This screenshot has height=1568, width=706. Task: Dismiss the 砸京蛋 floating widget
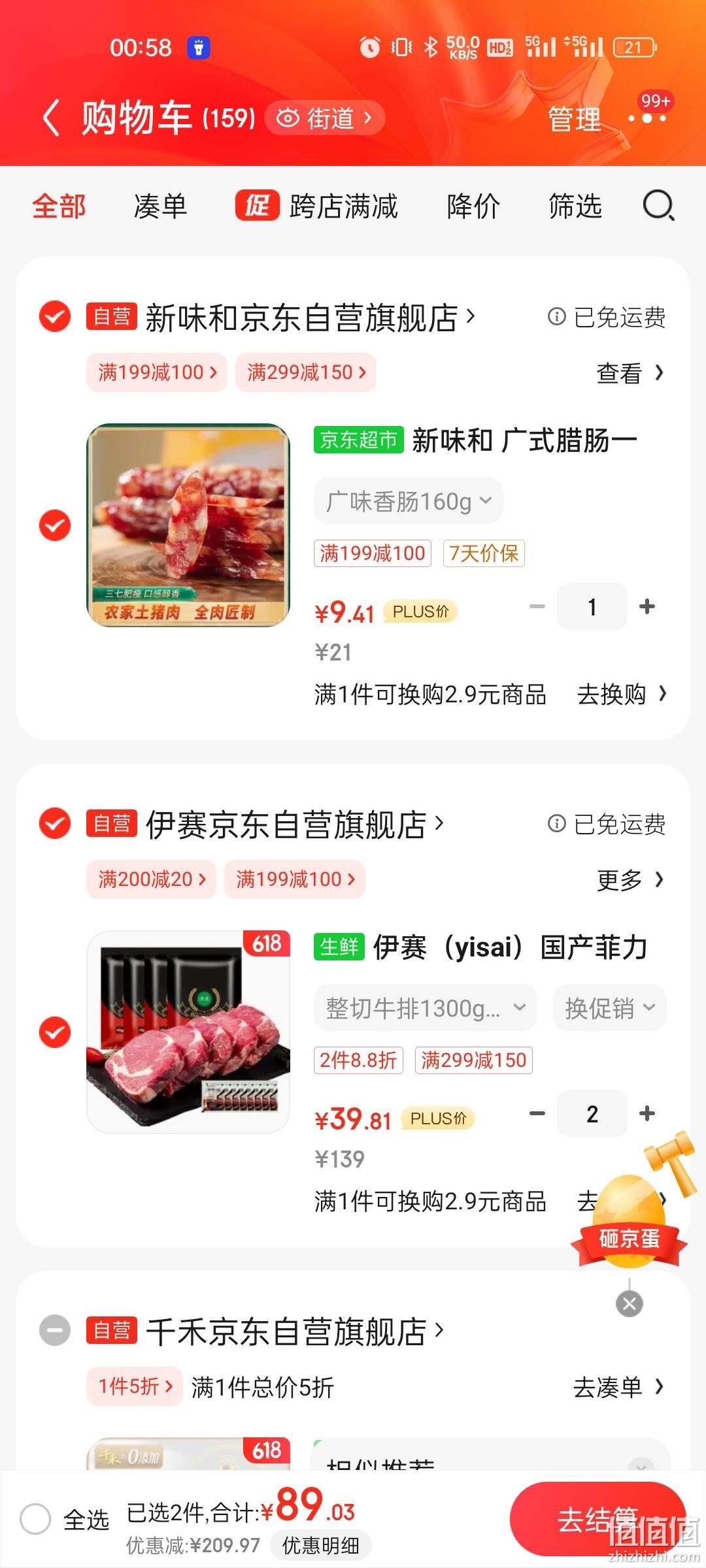pos(630,1304)
